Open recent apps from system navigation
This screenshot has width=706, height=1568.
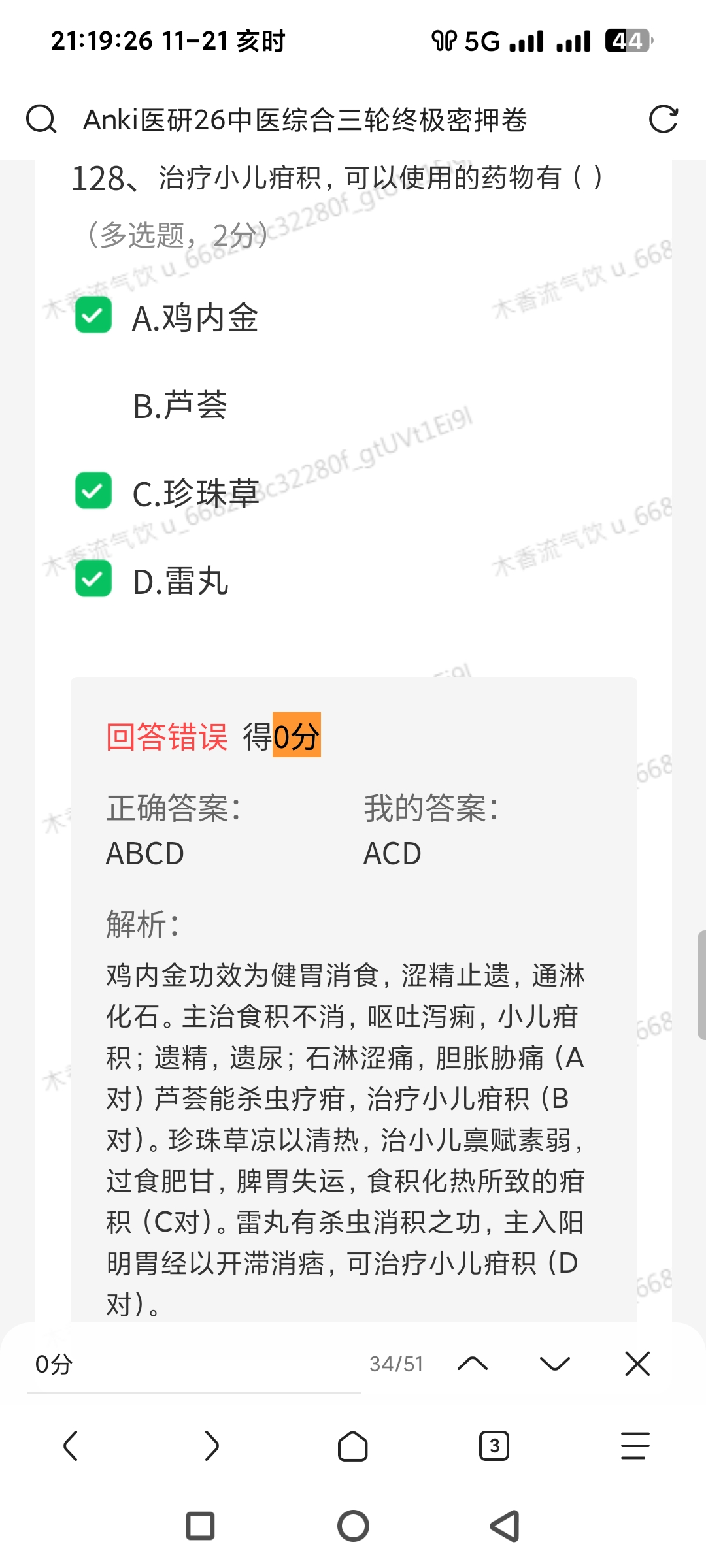click(x=200, y=1526)
